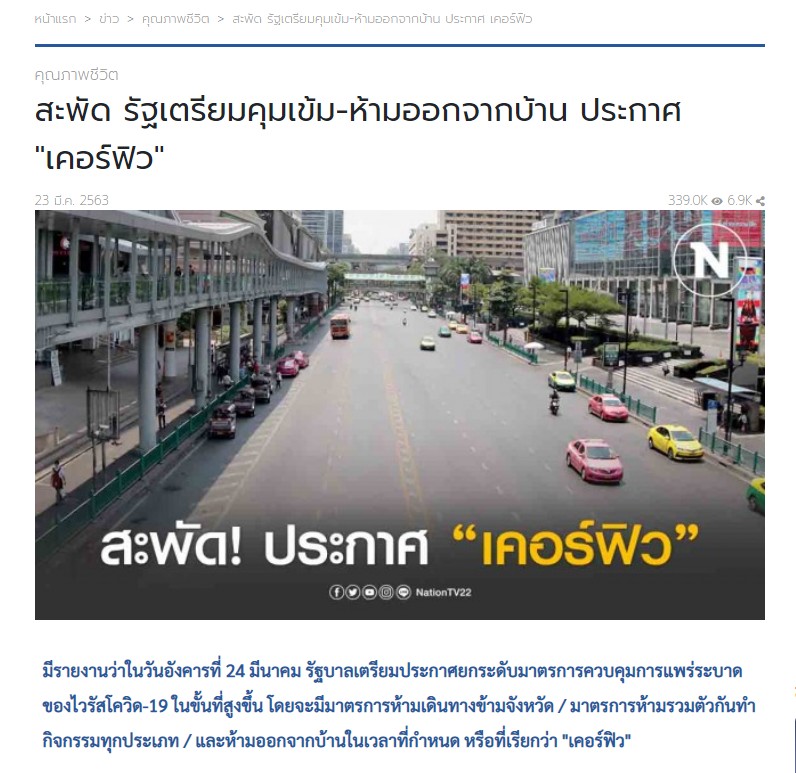Open the article's main curfew image
The image size is (796, 773).
click(399, 414)
